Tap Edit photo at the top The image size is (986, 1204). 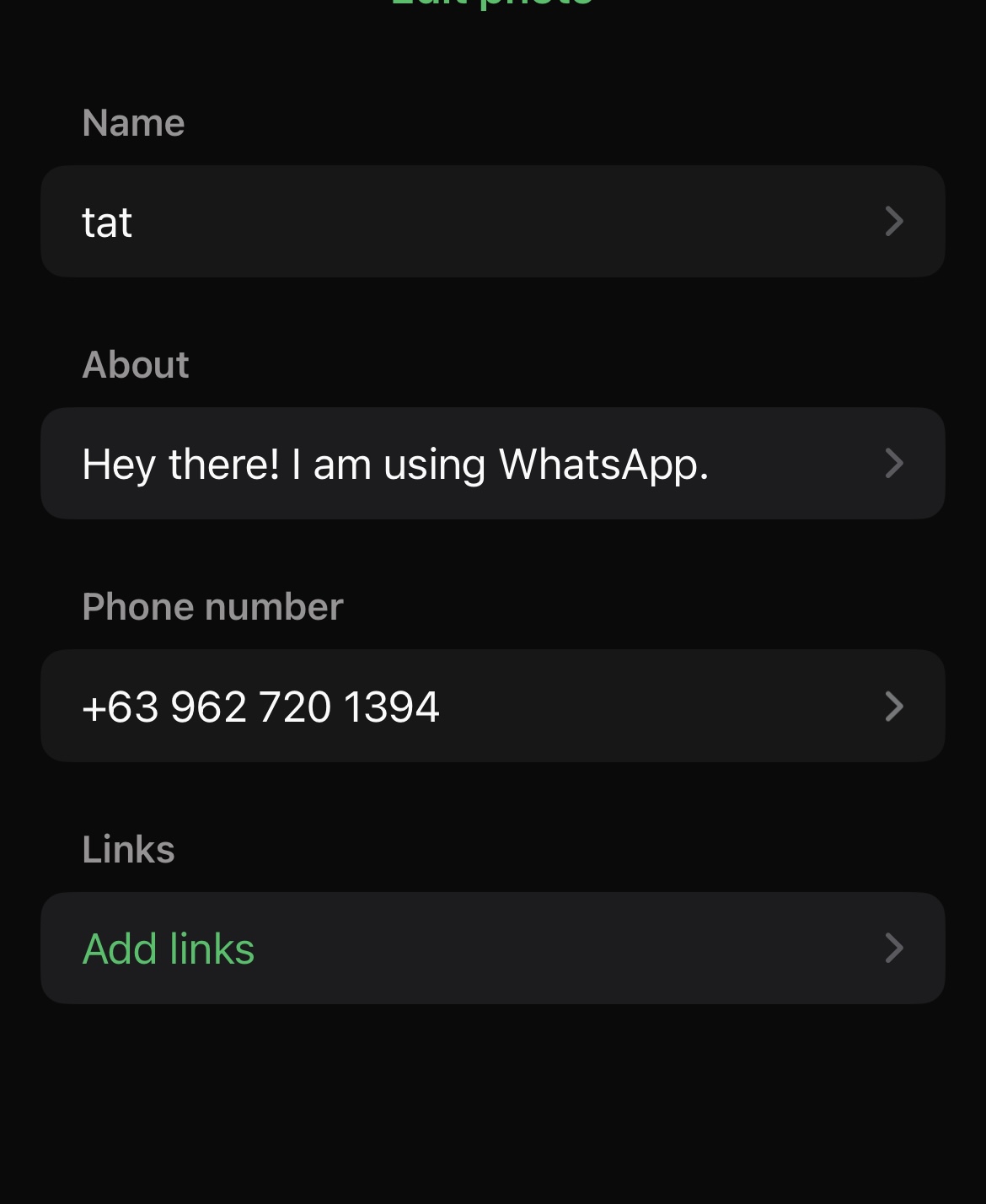[x=492, y=3]
